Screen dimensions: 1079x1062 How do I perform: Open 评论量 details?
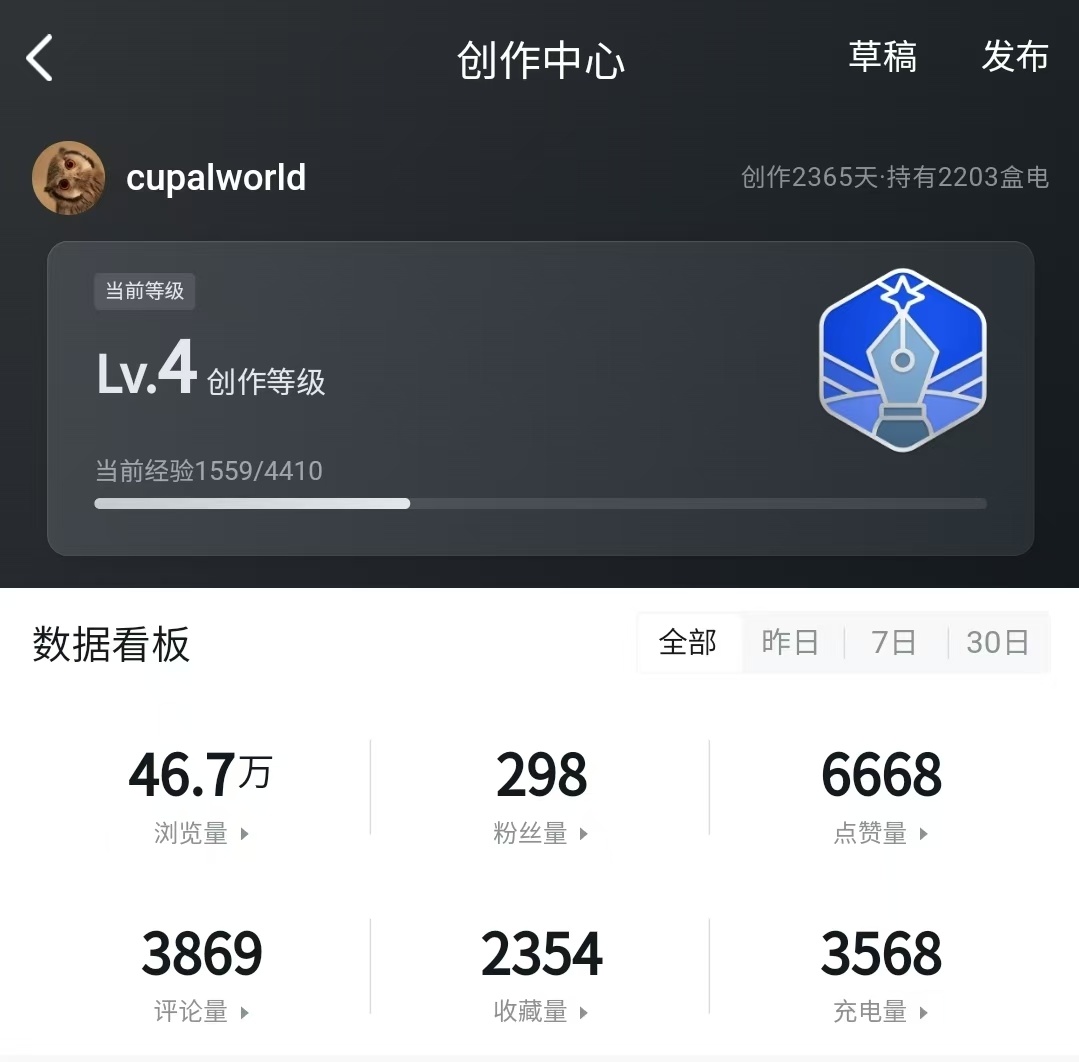pos(201,1012)
